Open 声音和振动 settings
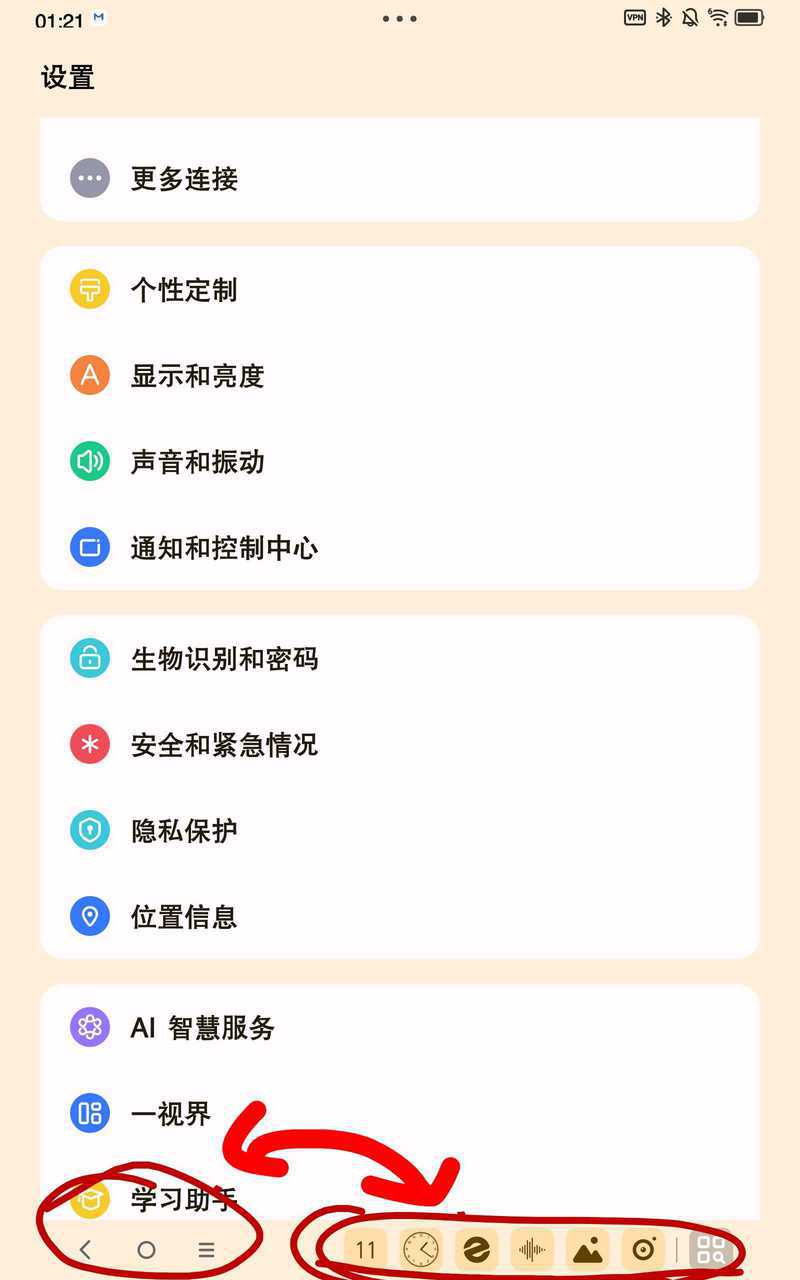The height and width of the screenshot is (1280, 800). tap(197, 462)
